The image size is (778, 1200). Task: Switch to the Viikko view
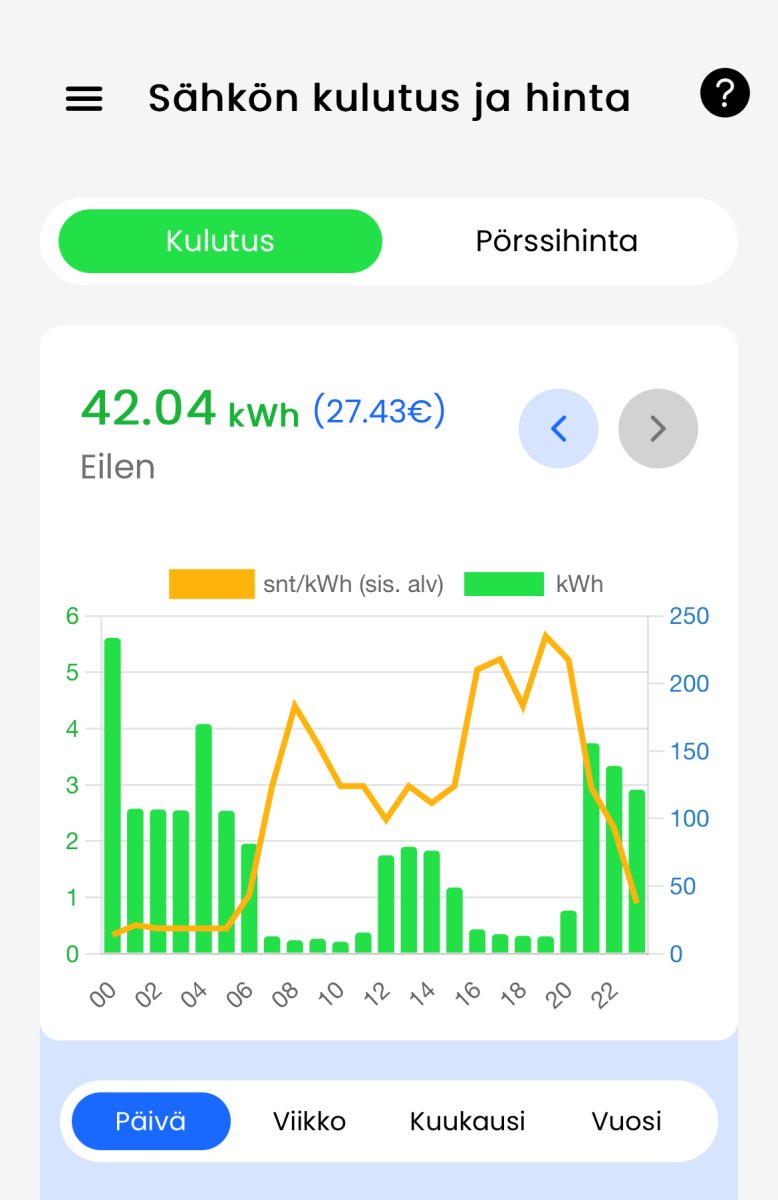[x=309, y=1121]
